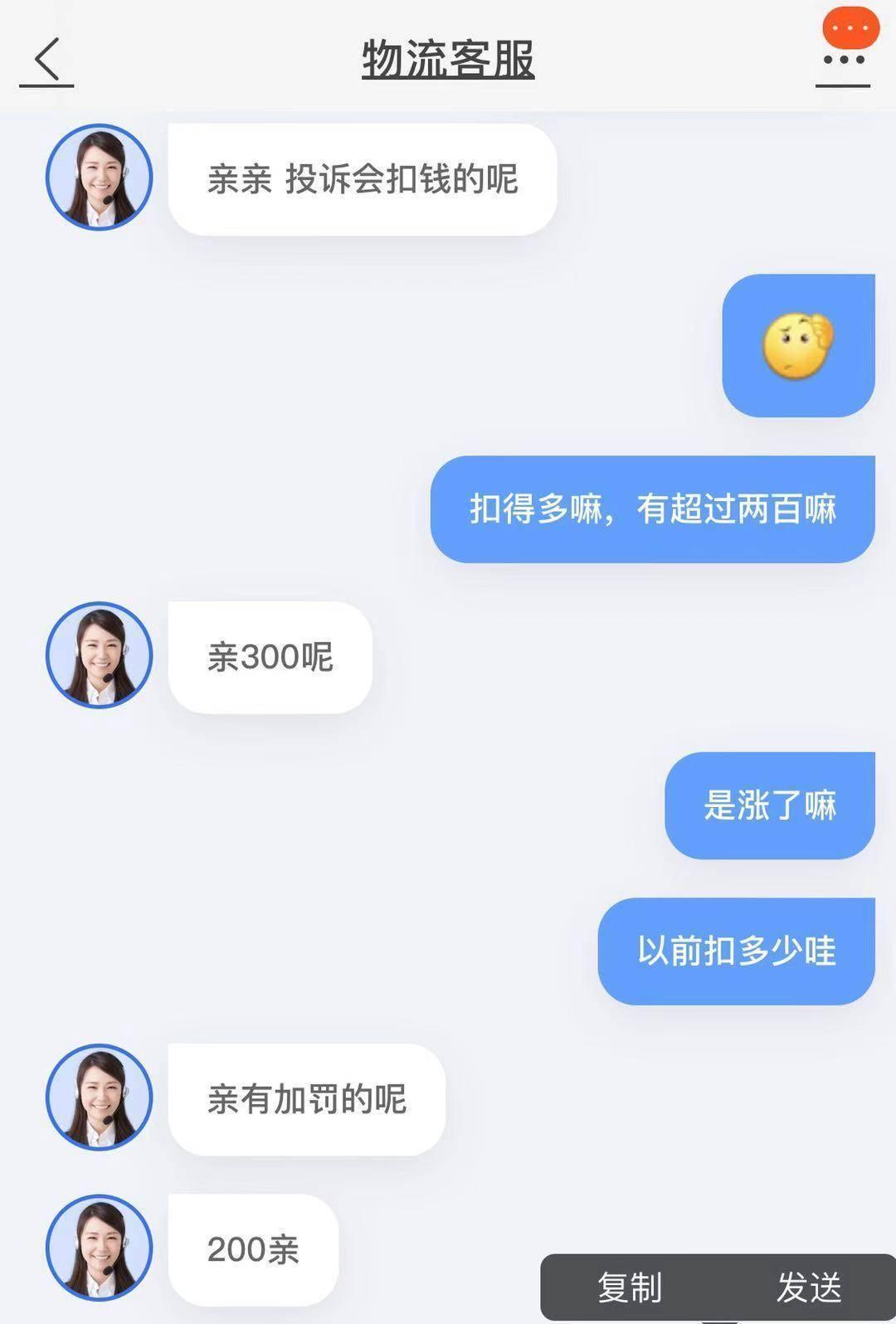Viewport: 896px width, 1324px height.
Task: Tap the avatar beside the '亲300呢' message
Action: [99, 655]
